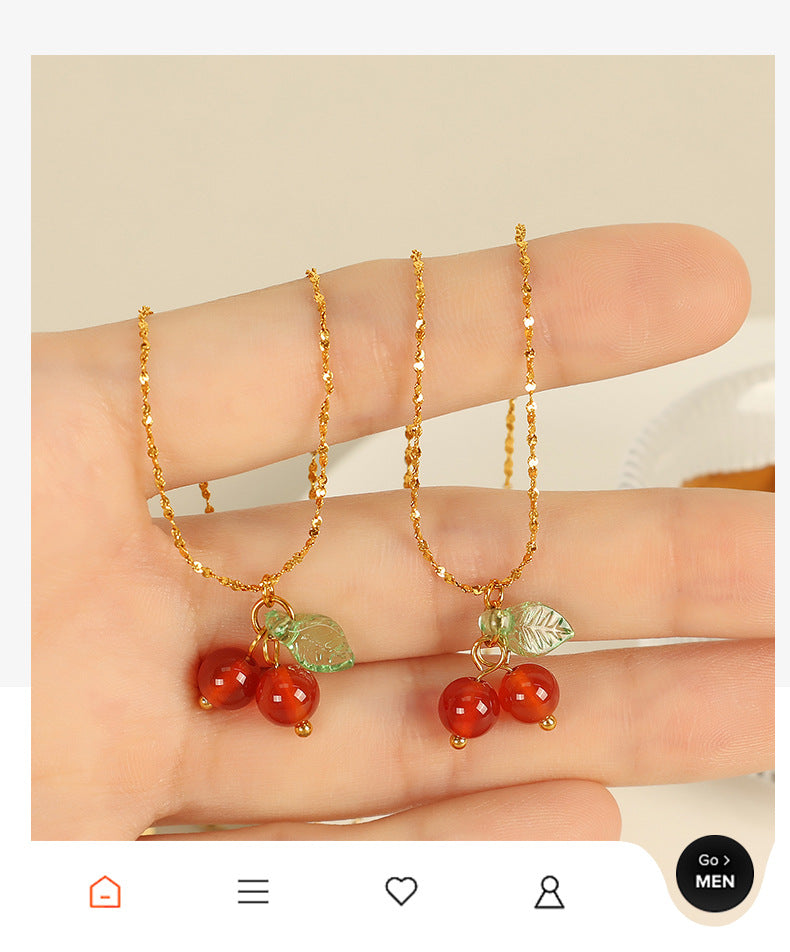Image resolution: width=790 pixels, height=952 pixels.
Task: Tap the Go MEN button
Action: tap(714, 873)
